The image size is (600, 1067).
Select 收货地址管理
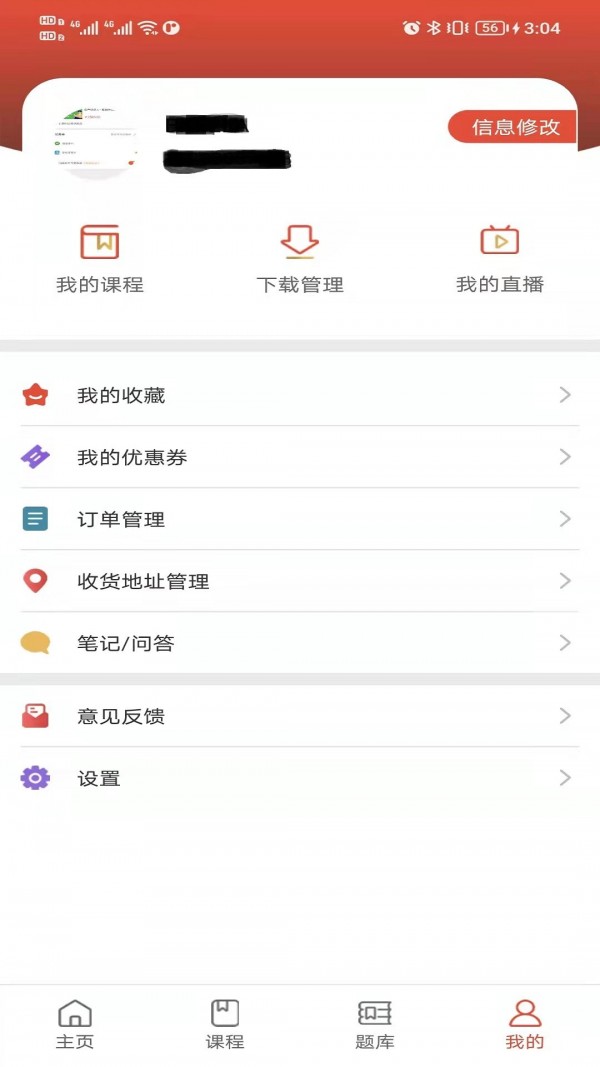(x=300, y=581)
